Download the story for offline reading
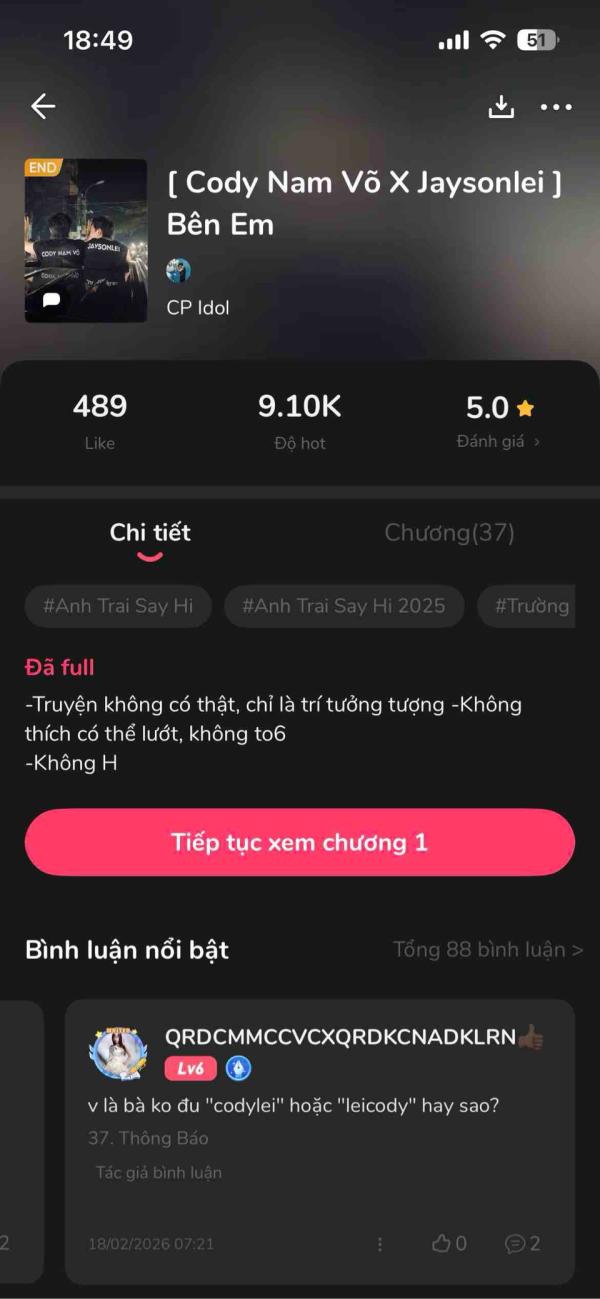Viewport: 600px width, 1299px height. tap(500, 106)
